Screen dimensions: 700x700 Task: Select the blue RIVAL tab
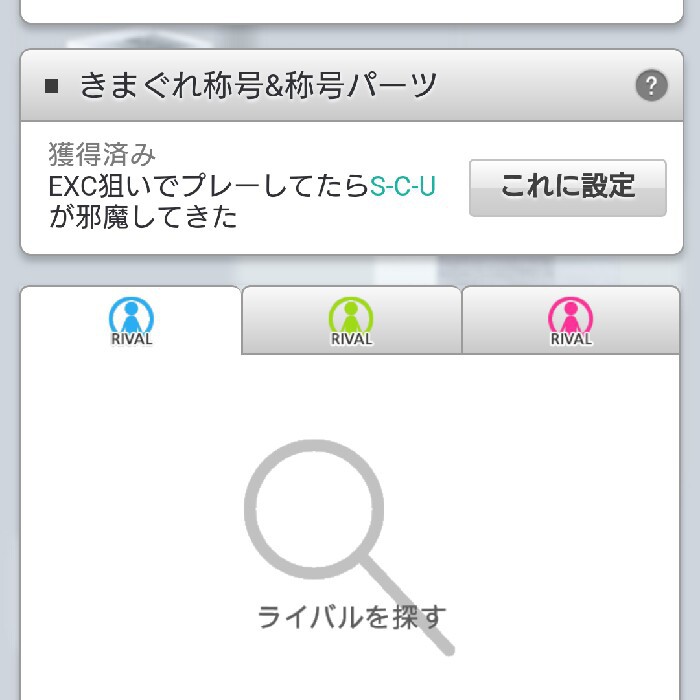click(x=131, y=321)
